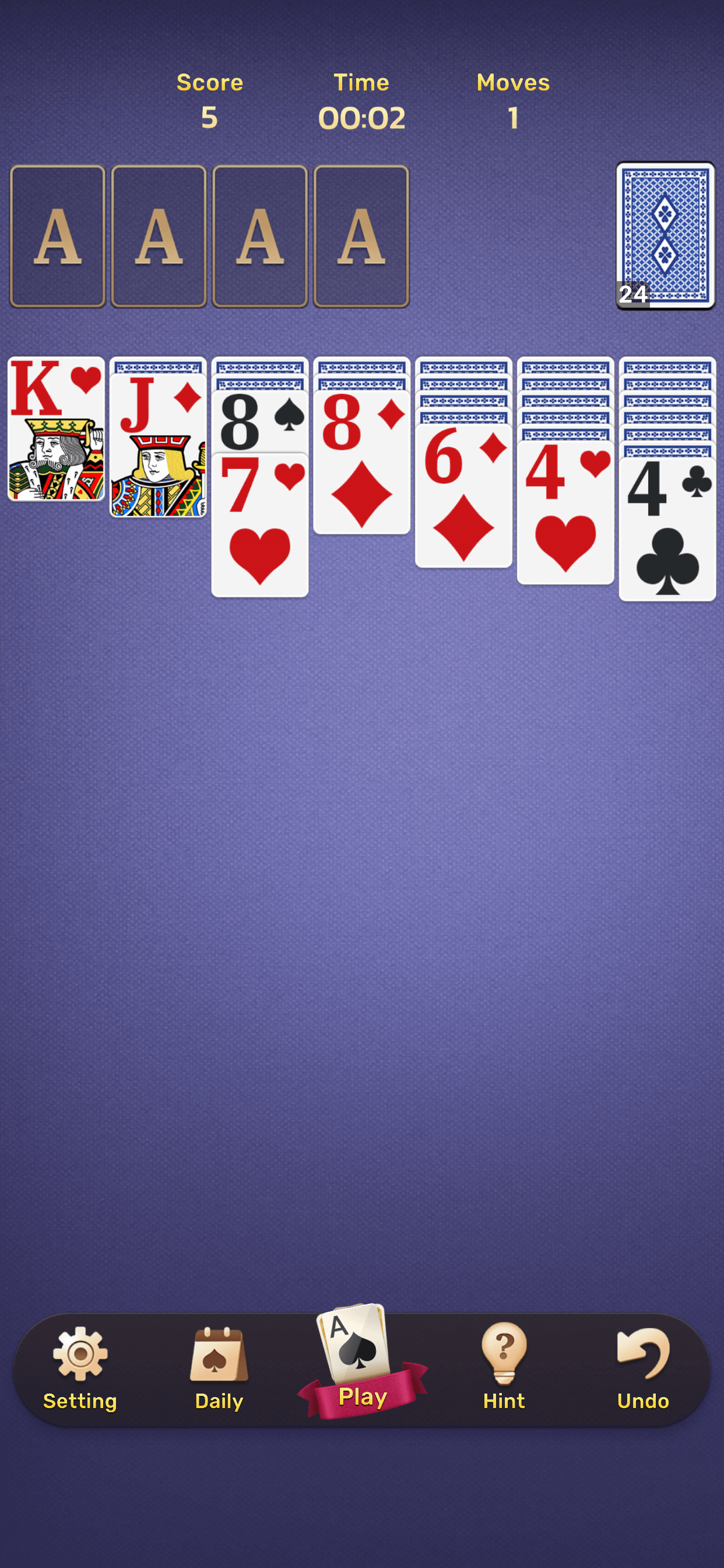Tap the 8 of diamonds card
724x1568 pixels.
[361, 464]
